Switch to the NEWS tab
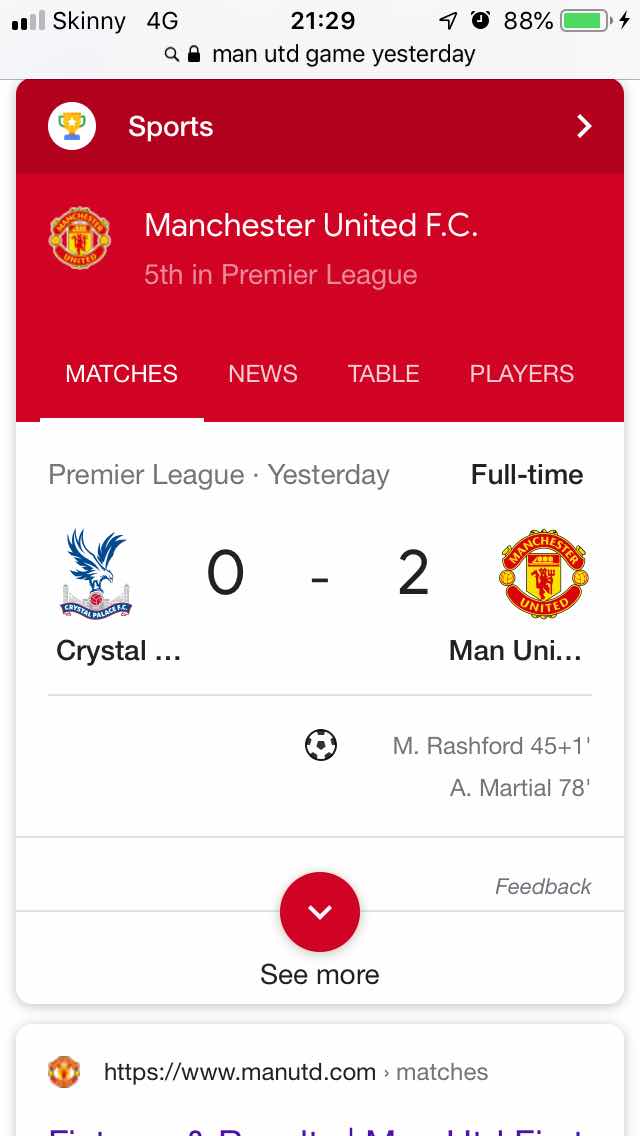This screenshot has width=640, height=1136. point(262,374)
